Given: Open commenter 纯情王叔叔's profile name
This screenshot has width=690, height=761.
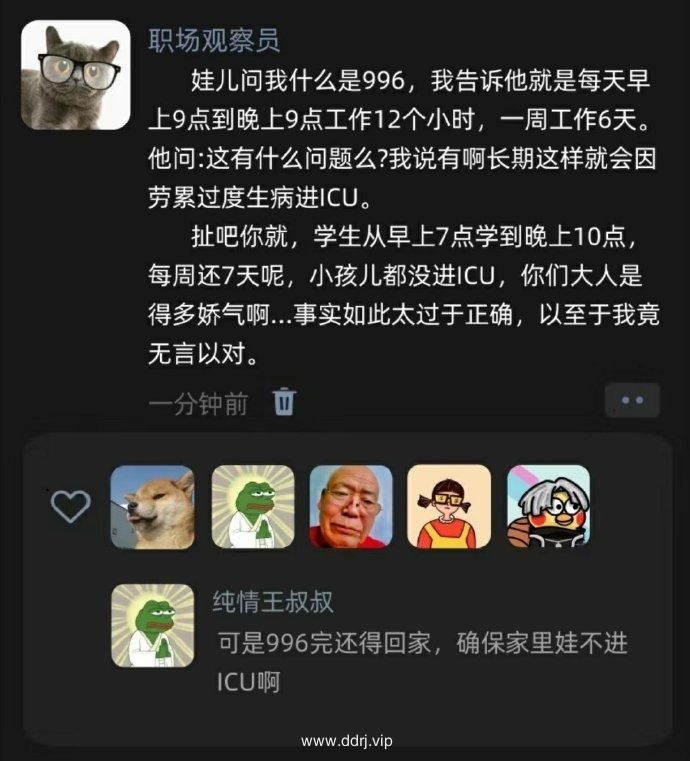Looking at the screenshot, I should coord(273,601).
